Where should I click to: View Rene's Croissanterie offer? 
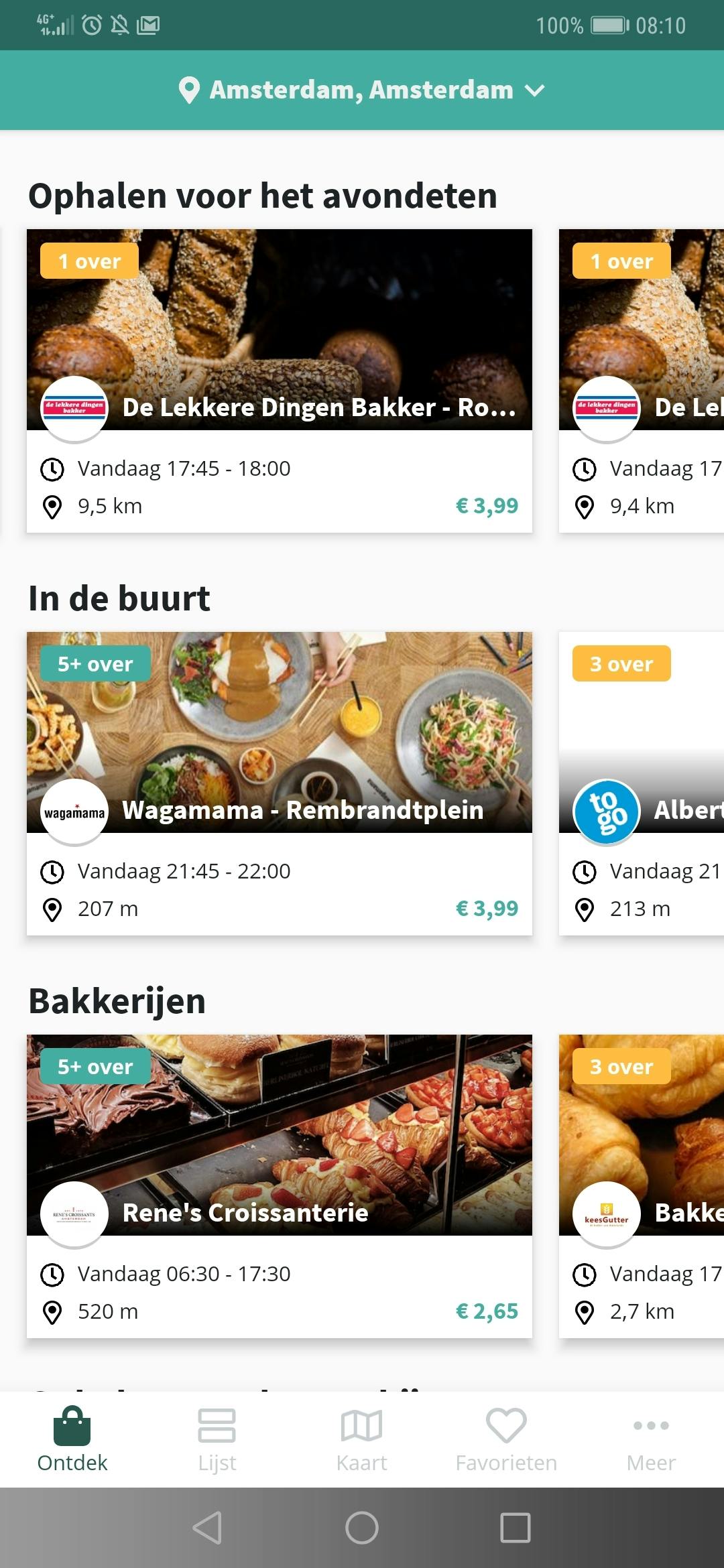pos(280,1186)
